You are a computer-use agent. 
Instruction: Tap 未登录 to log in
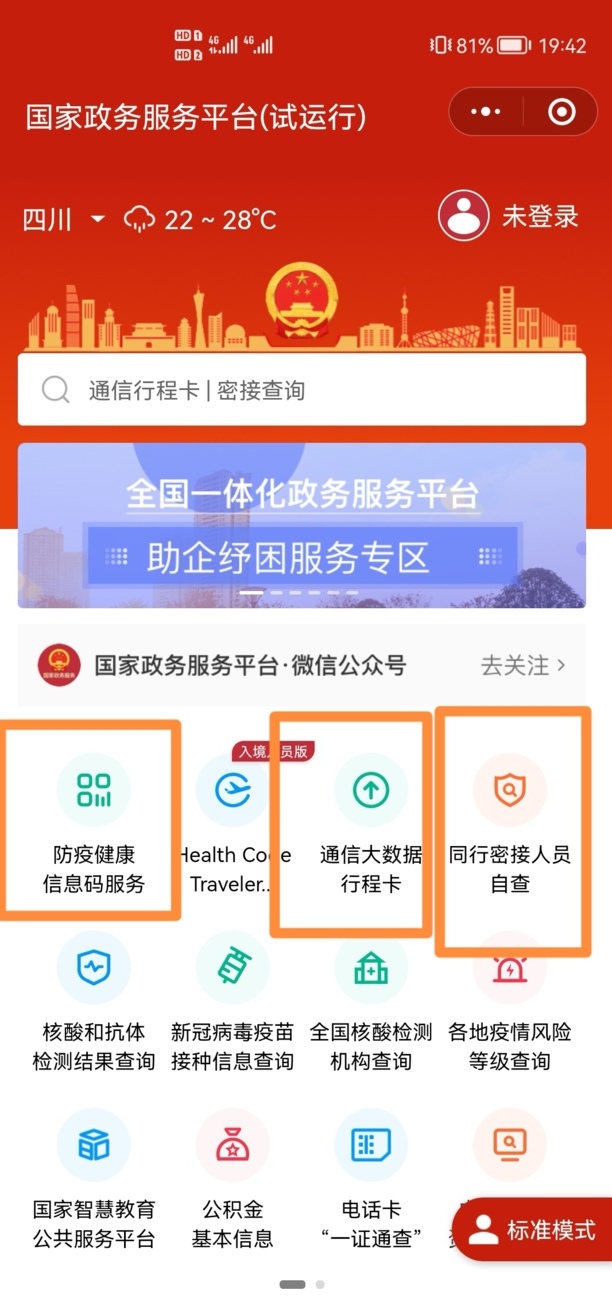pos(510,215)
